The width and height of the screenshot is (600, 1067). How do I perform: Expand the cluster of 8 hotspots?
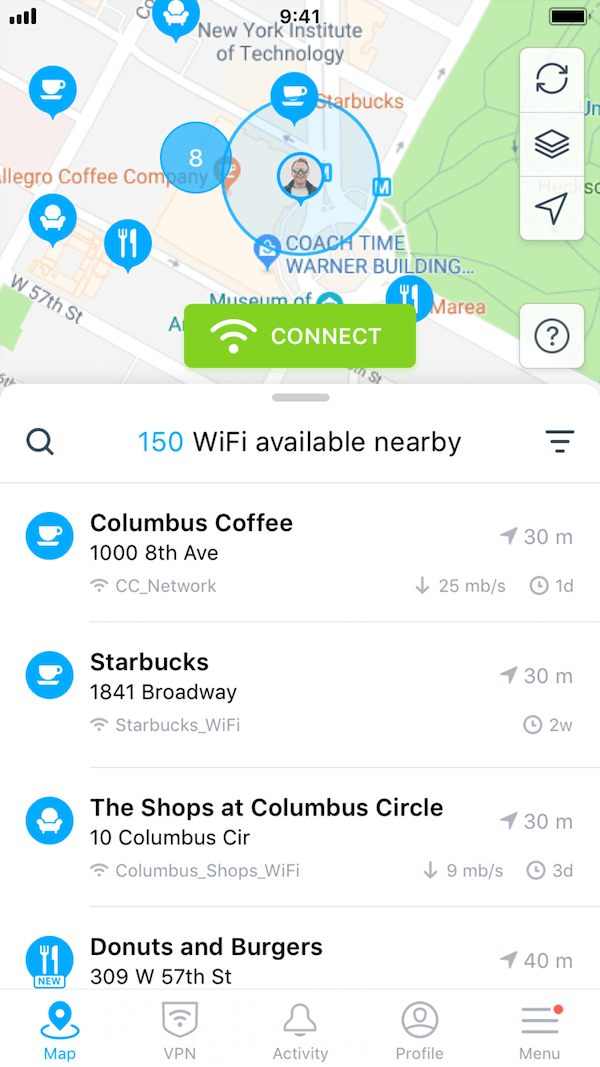[x=195, y=157]
